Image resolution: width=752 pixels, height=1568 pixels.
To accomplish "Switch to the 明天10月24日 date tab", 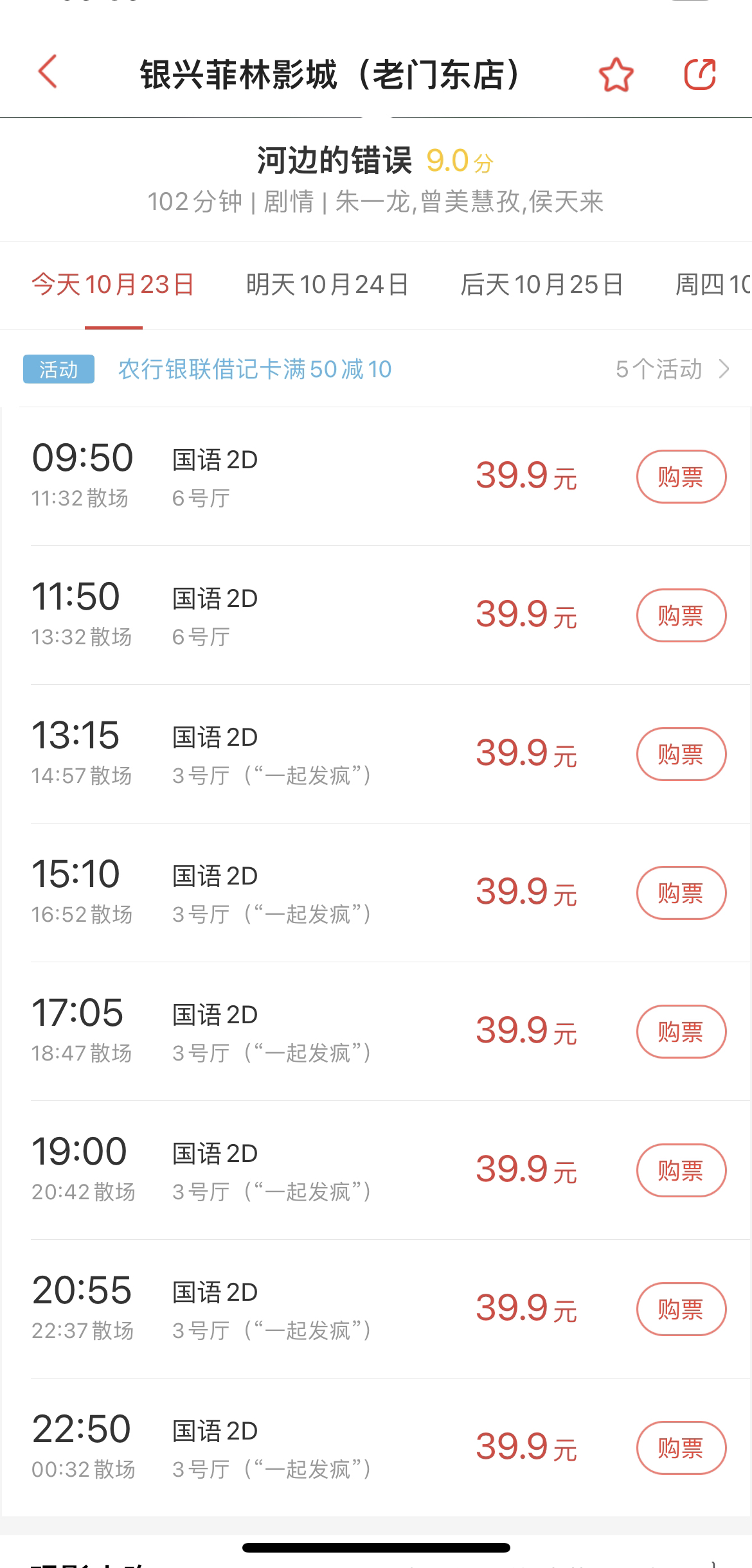I will (x=327, y=285).
